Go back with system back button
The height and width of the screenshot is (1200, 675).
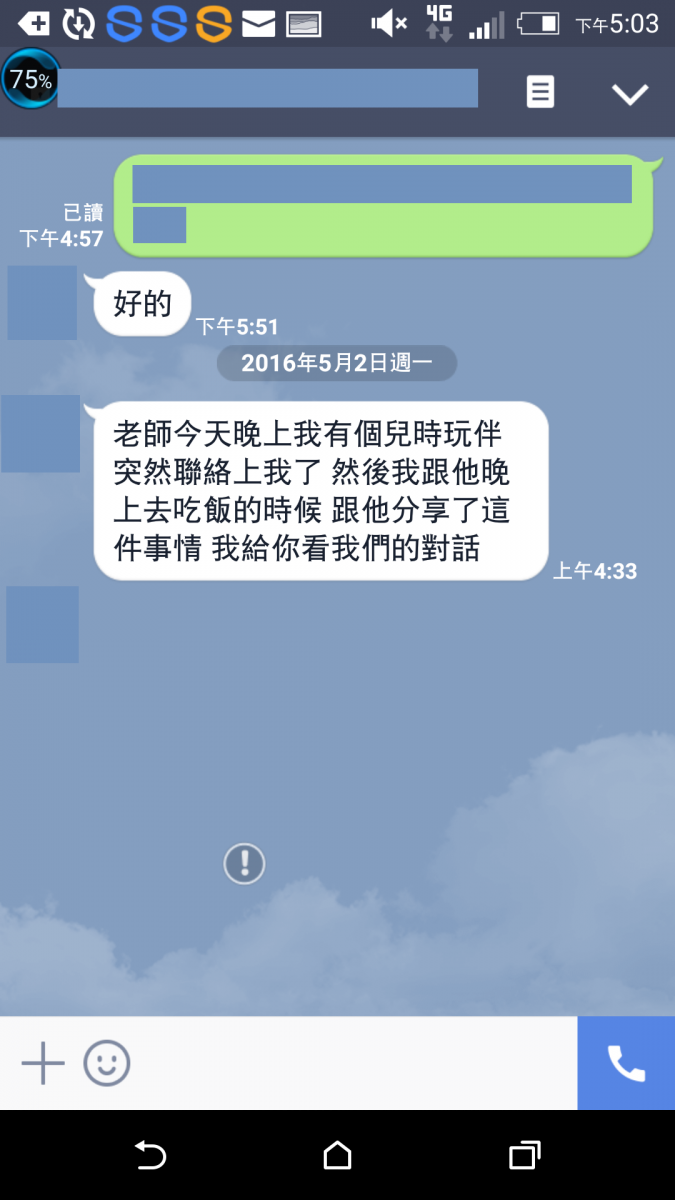pyautogui.click(x=150, y=1156)
